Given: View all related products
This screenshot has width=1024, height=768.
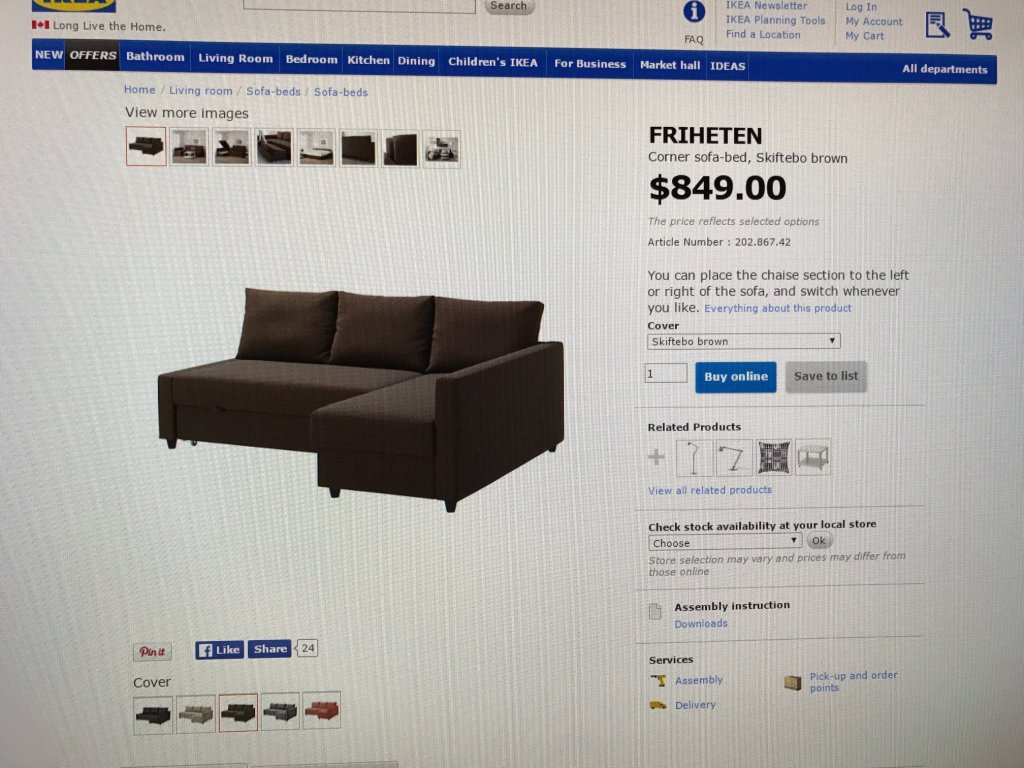Looking at the screenshot, I should (x=709, y=490).
